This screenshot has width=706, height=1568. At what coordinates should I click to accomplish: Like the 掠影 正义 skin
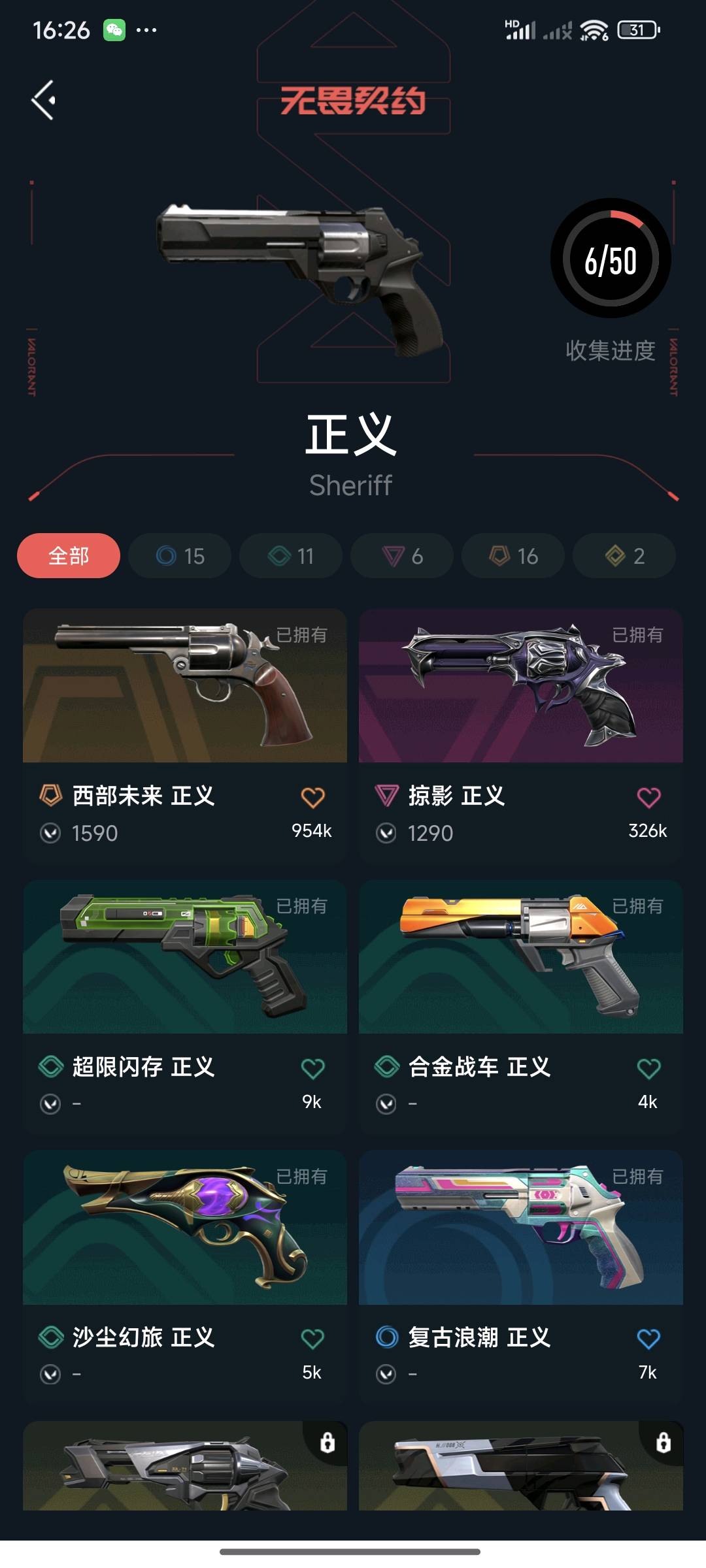coord(648,797)
